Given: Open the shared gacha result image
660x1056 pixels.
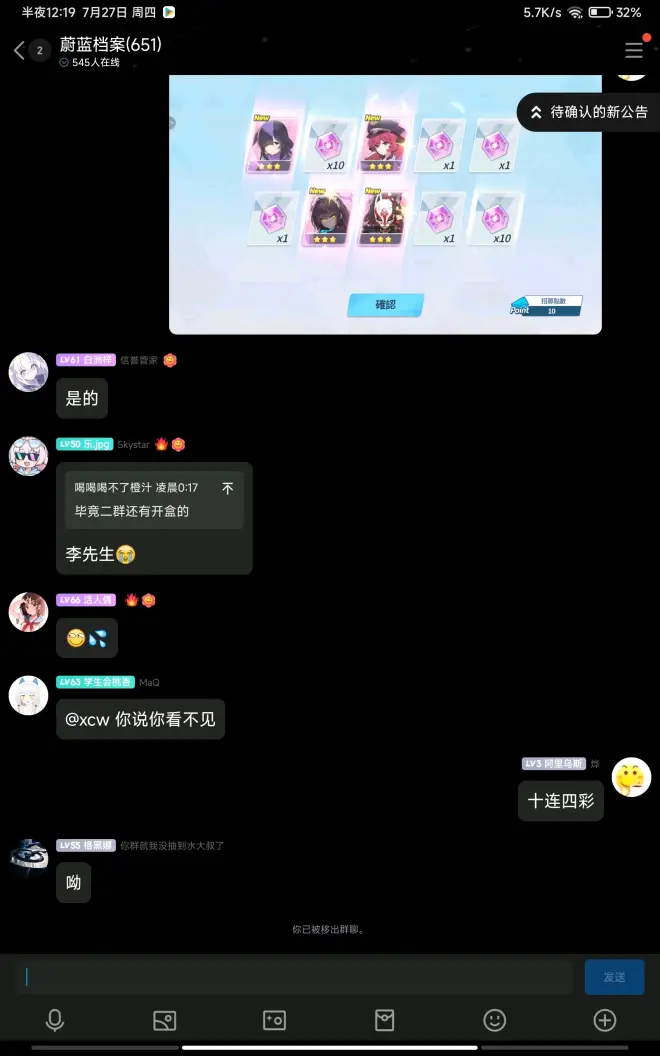Looking at the screenshot, I should 385,204.
